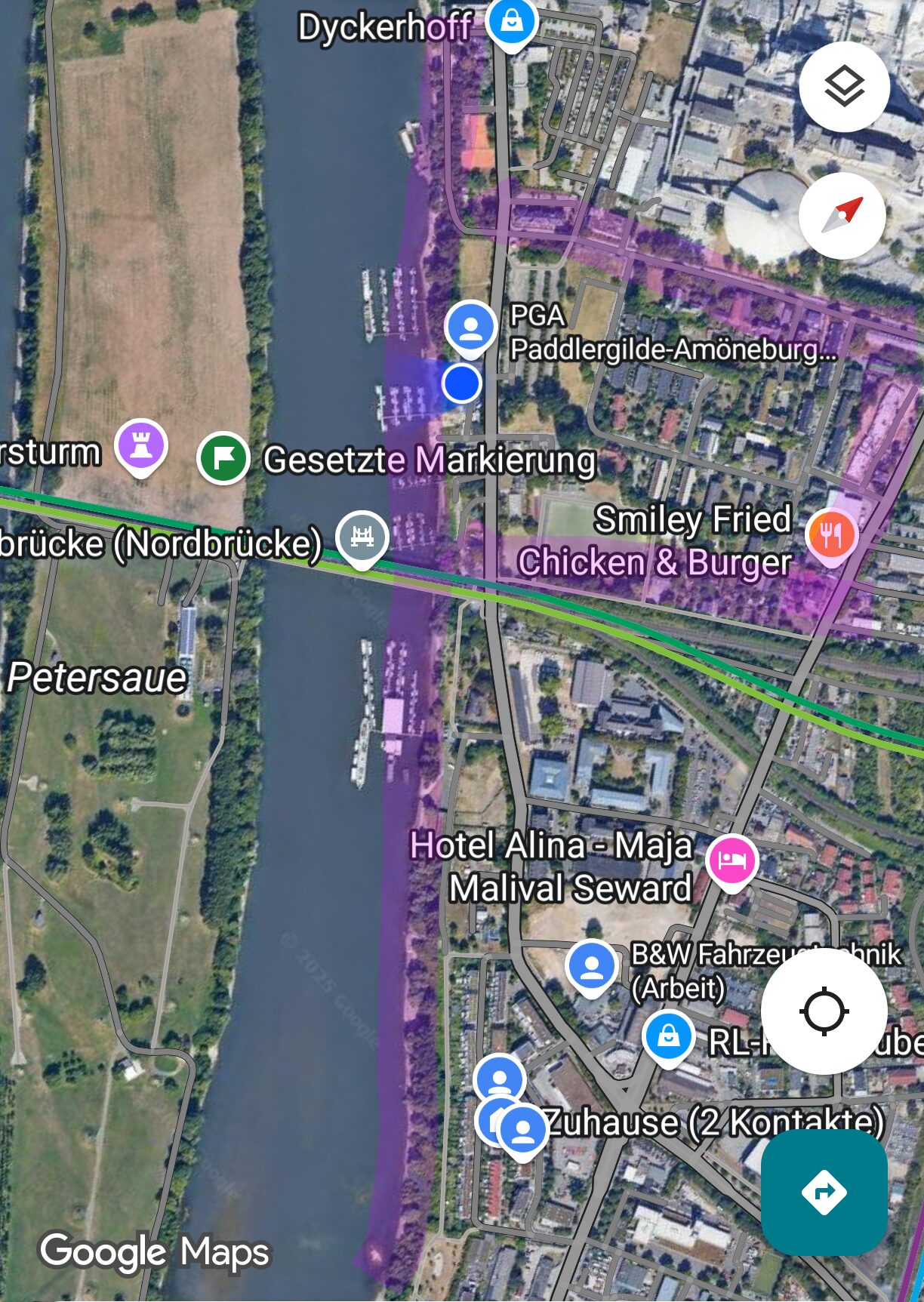Image resolution: width=924 pixels, height=1302 pixels.
Task: Tap the compass to reset orientation
Action: 842,216
